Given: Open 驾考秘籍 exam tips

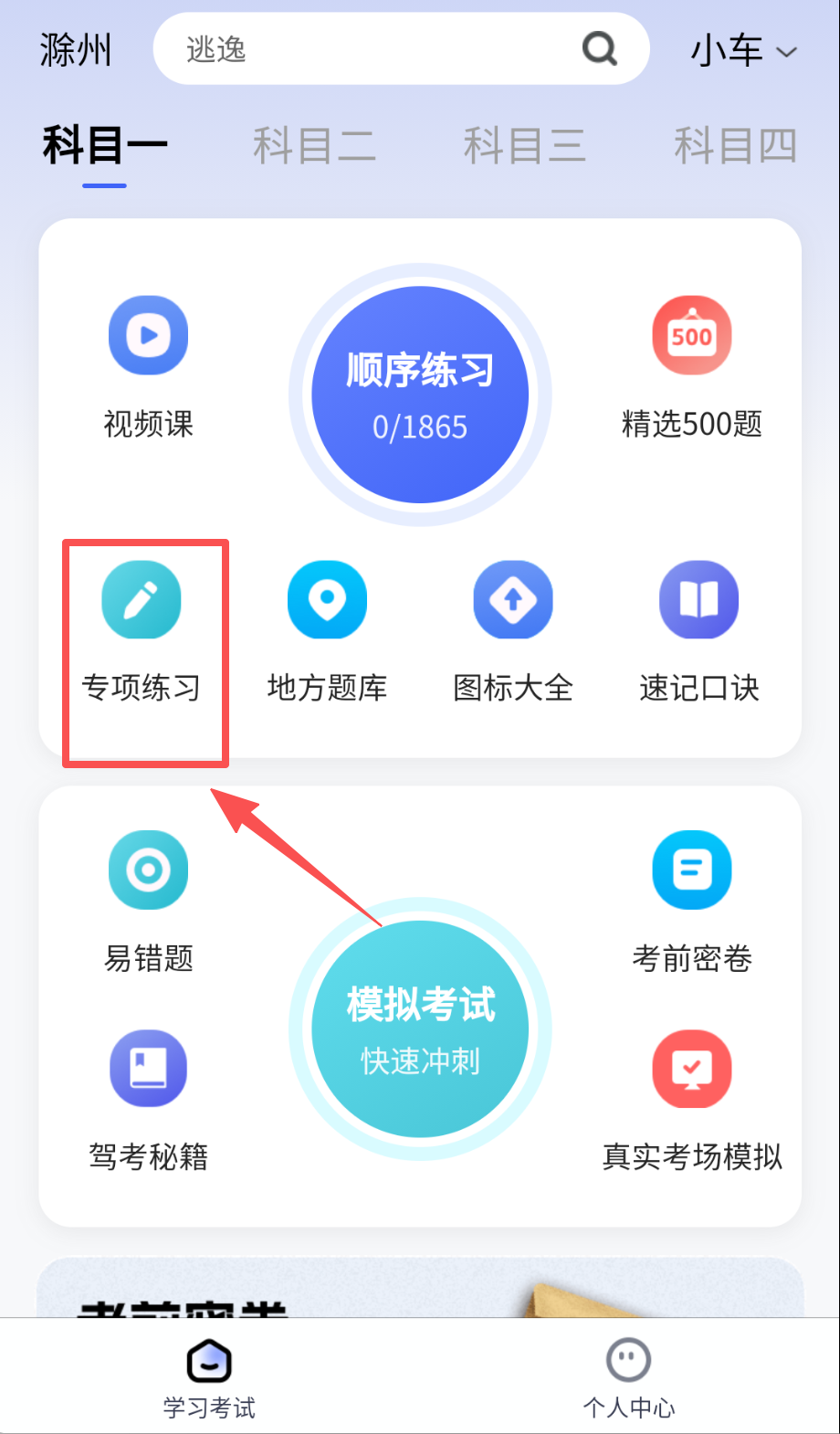Looking at the screenshot, I should click(x=148, y=1099).
